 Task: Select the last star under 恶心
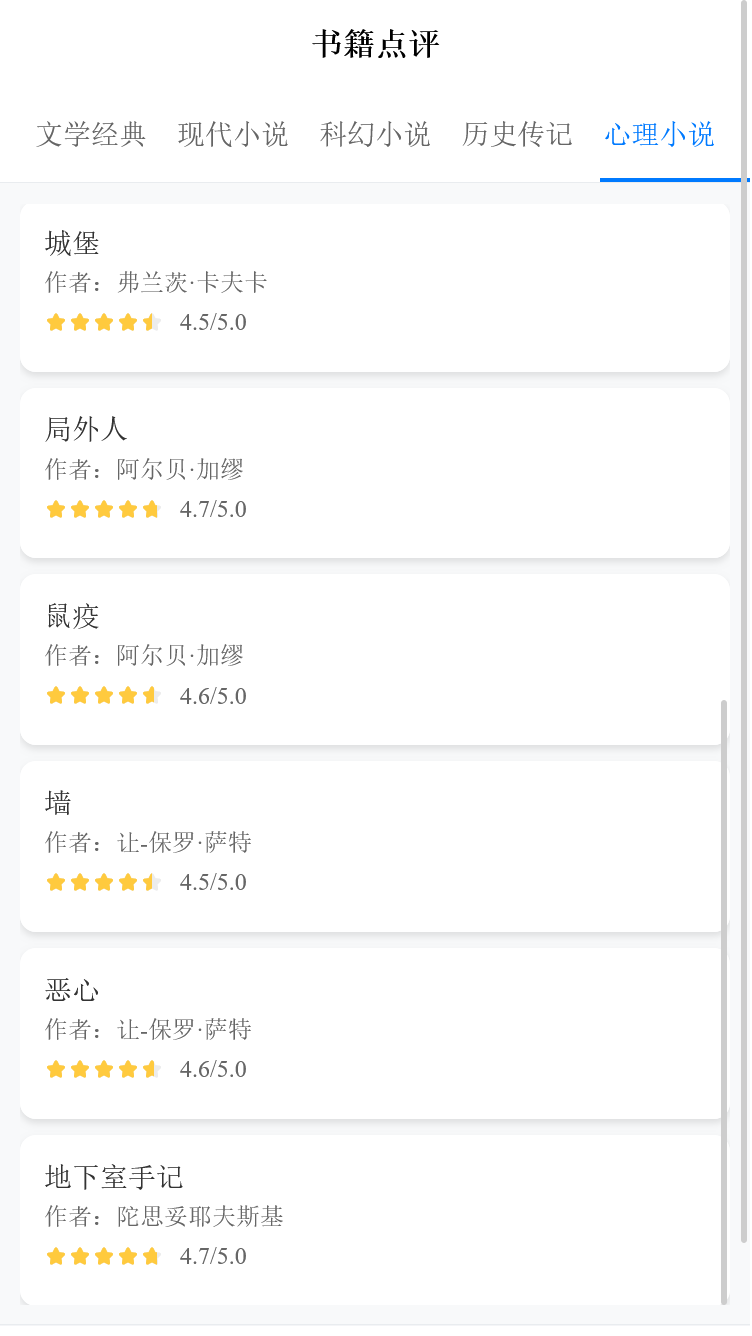click(151, 1068)
